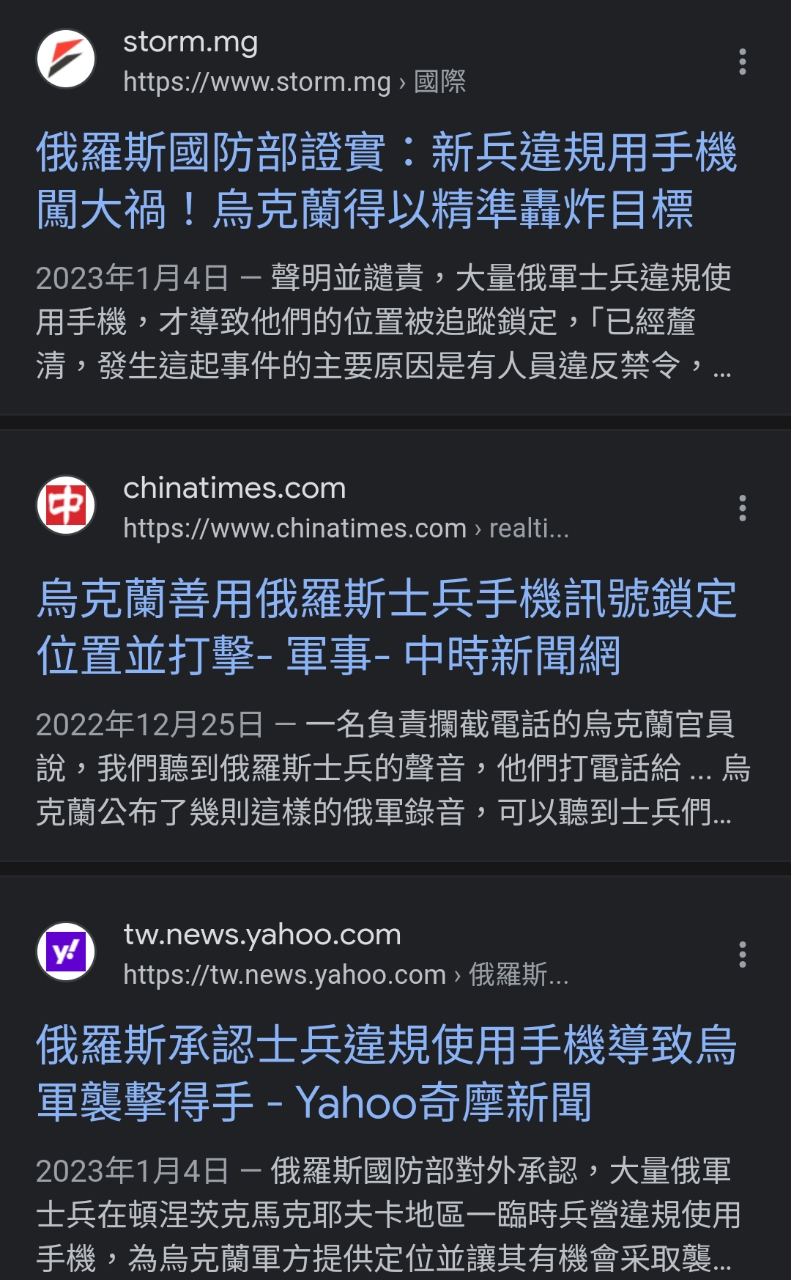Open overflow menu for tw.news.yahoo.com result
This screenshot has width=791, height=1280.
click(x=742, y=954)
